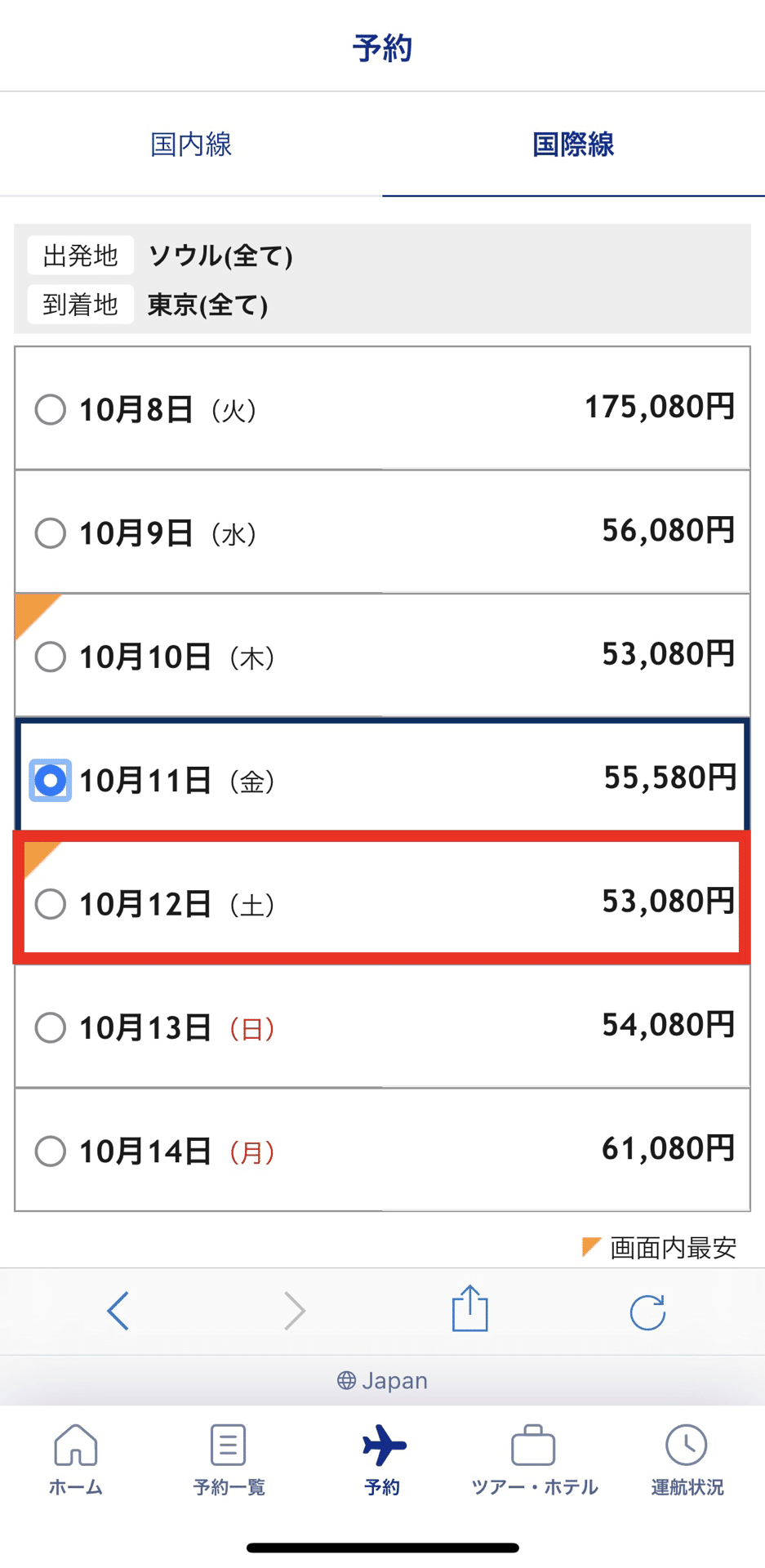Select the 10月13日 (日) date row
The width and height of the screenshot is (765, 1568).
[382, 1027]
